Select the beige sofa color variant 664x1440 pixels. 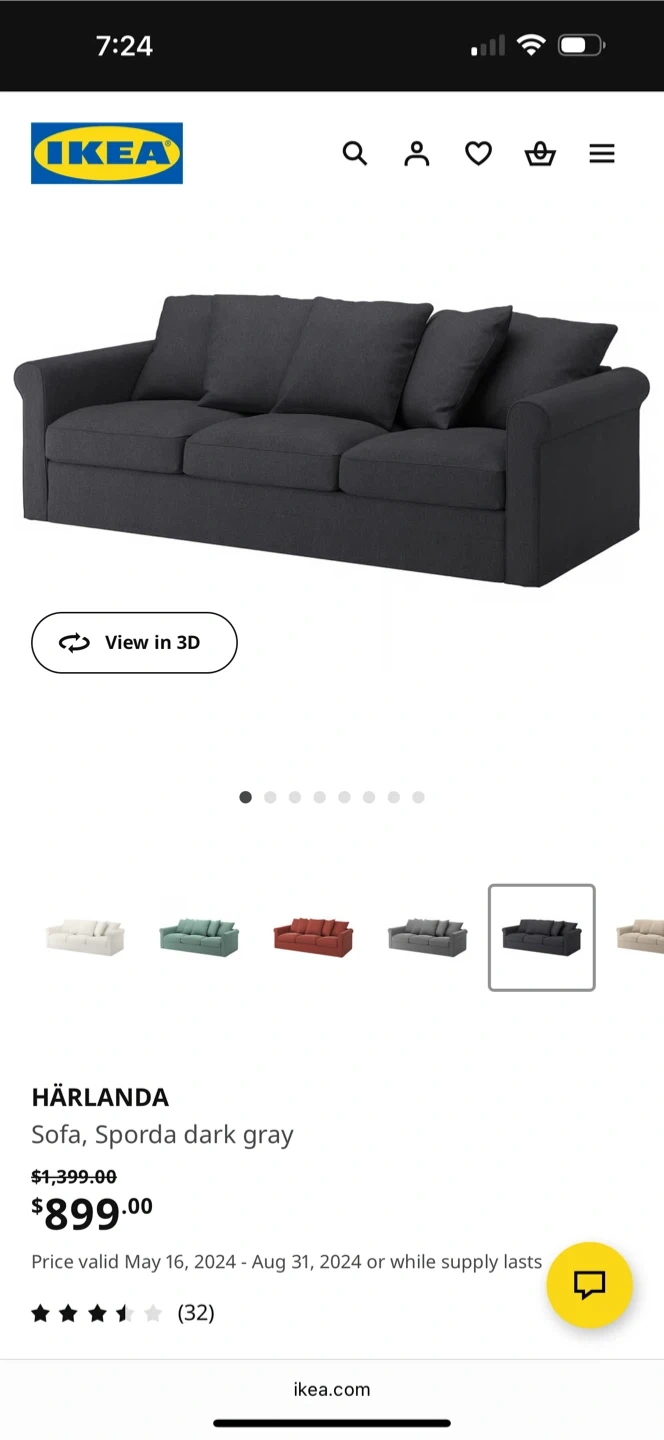coord(640,937)
